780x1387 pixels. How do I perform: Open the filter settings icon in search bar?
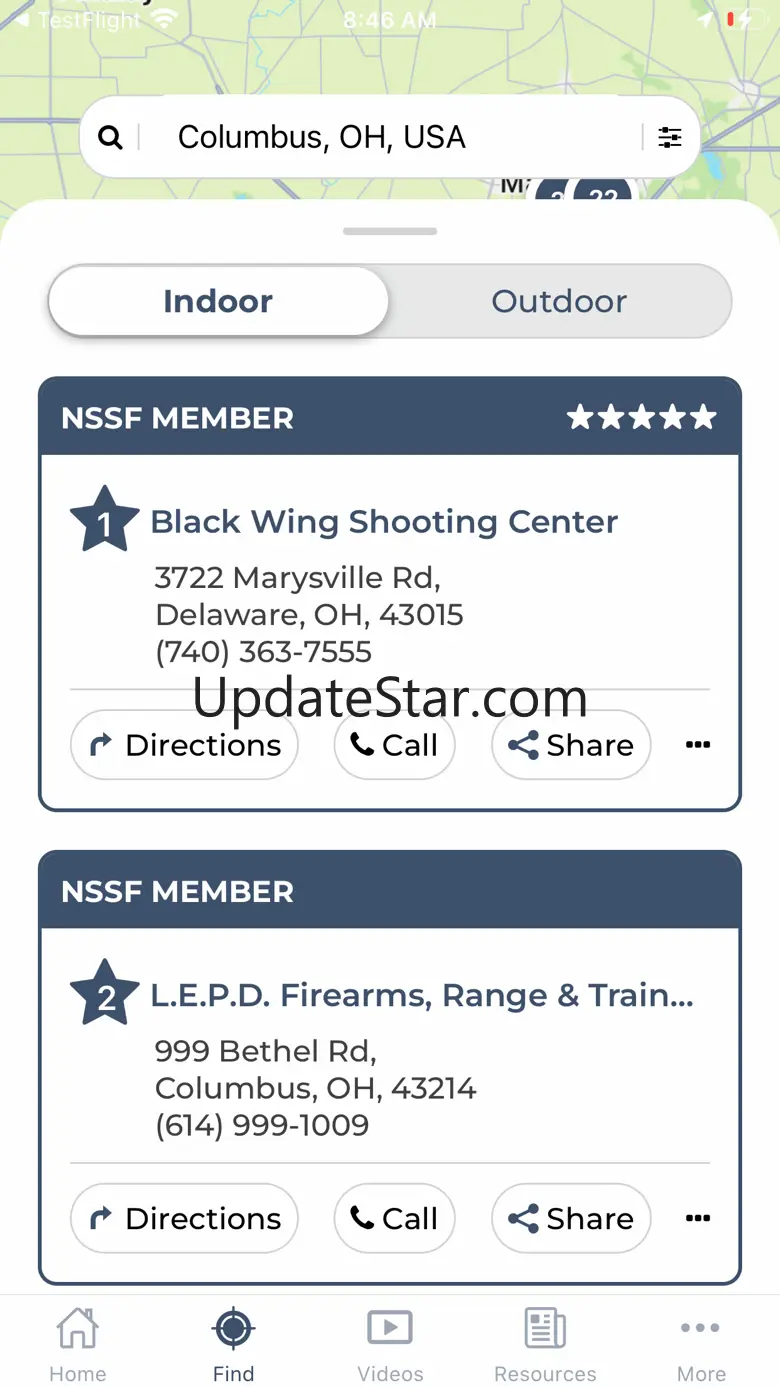(x=669, y=138)
